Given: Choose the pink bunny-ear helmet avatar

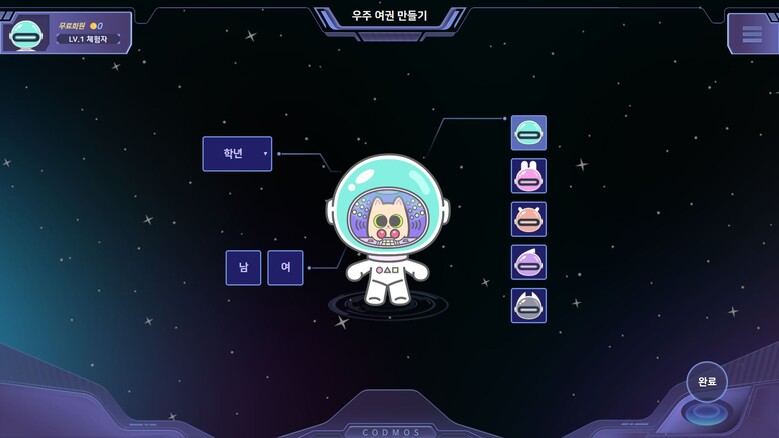Looking at the screenshot, I should coord(528,176).
